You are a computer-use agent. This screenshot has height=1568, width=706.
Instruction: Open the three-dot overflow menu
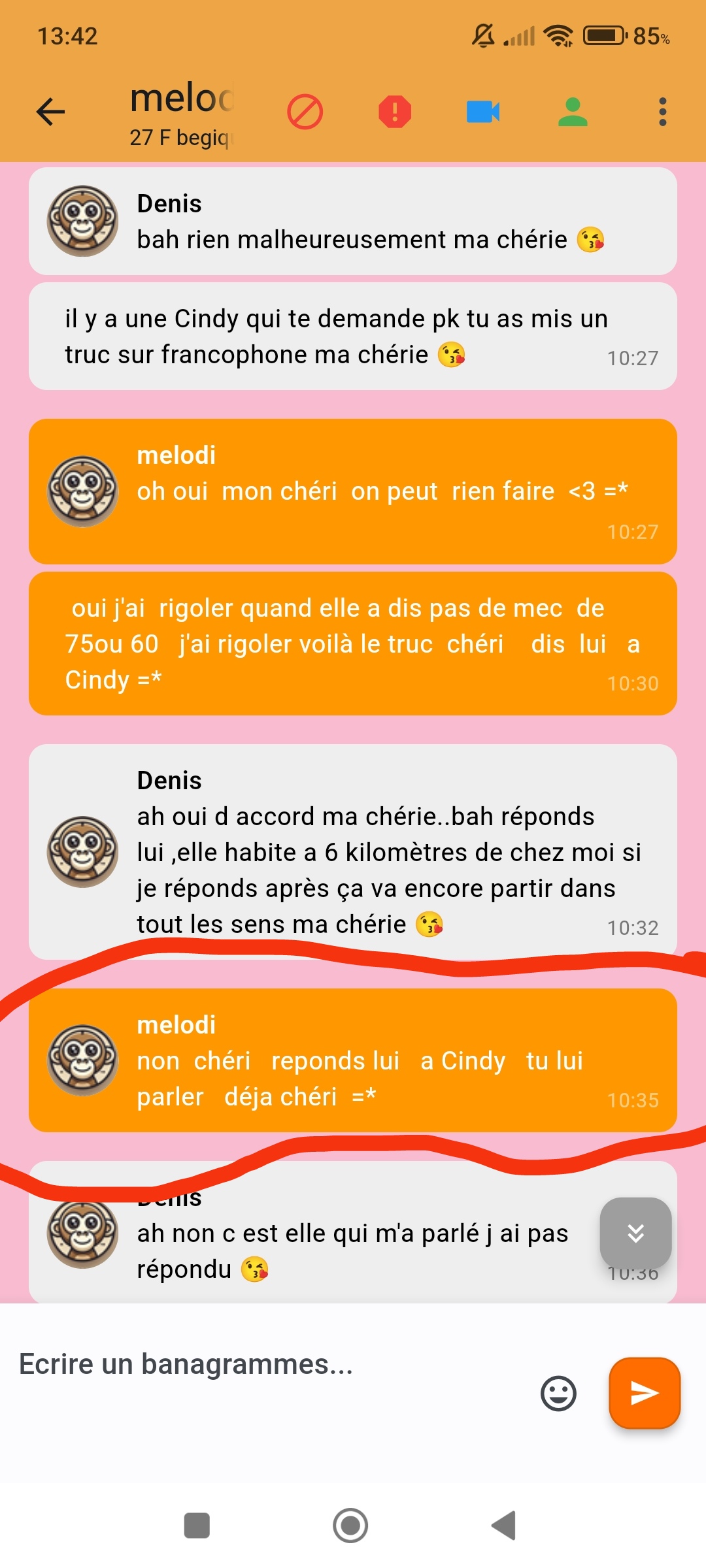tap(663, 112)
